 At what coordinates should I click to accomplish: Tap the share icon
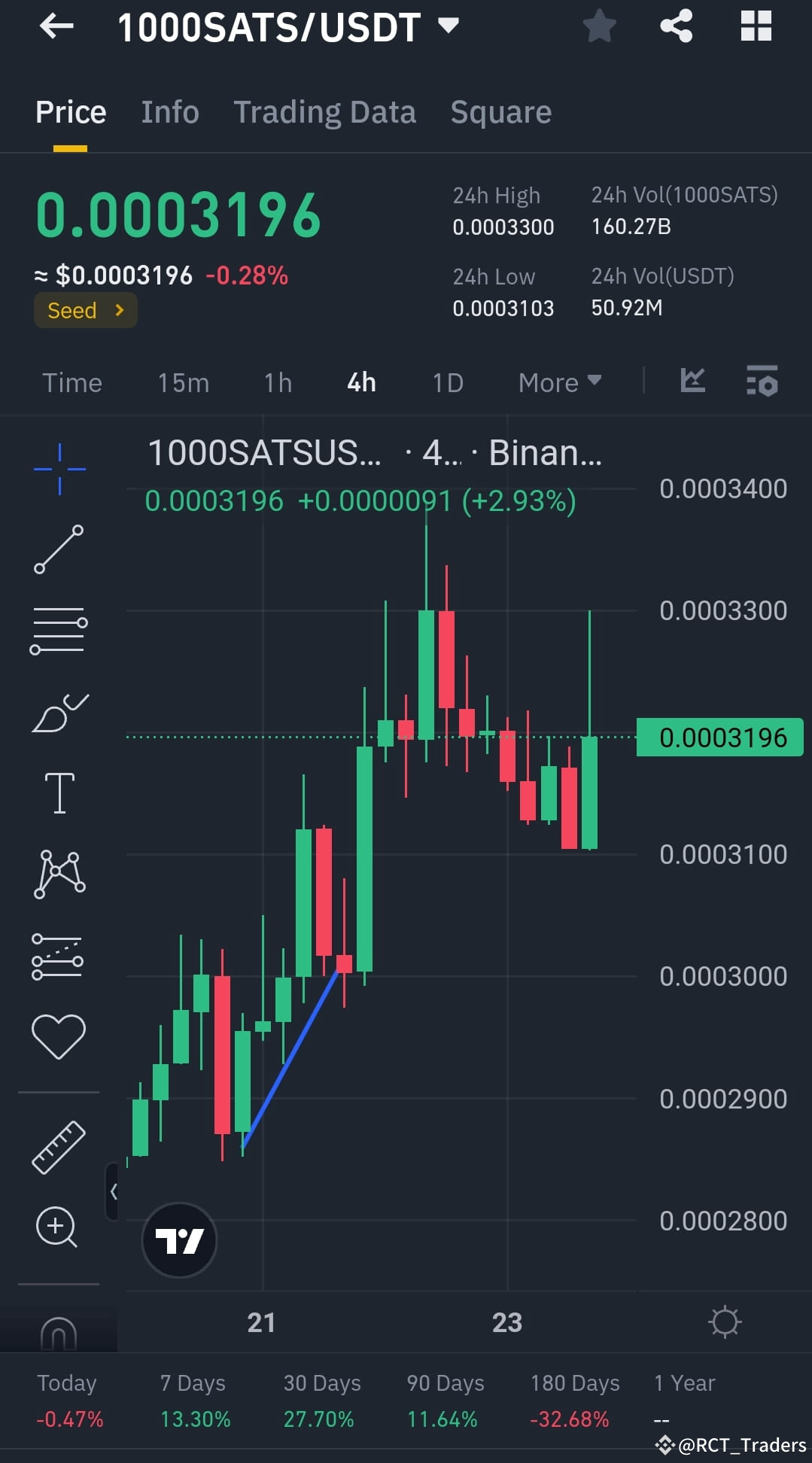click(675, 26)
